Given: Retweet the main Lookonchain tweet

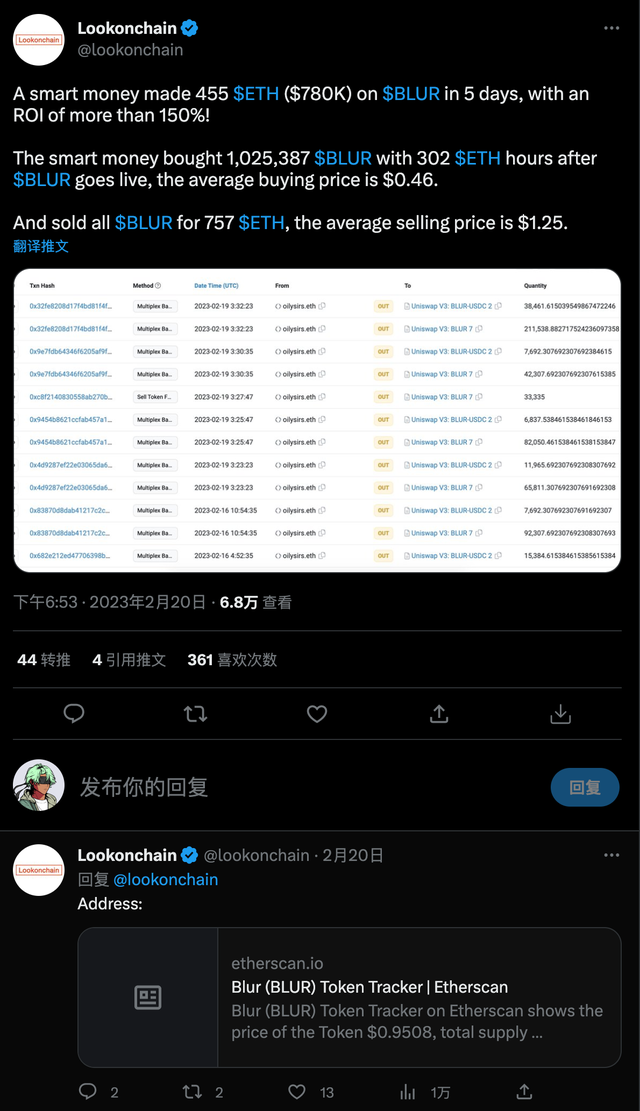Looking at the screenshot, I should click(x=195, y=713).
